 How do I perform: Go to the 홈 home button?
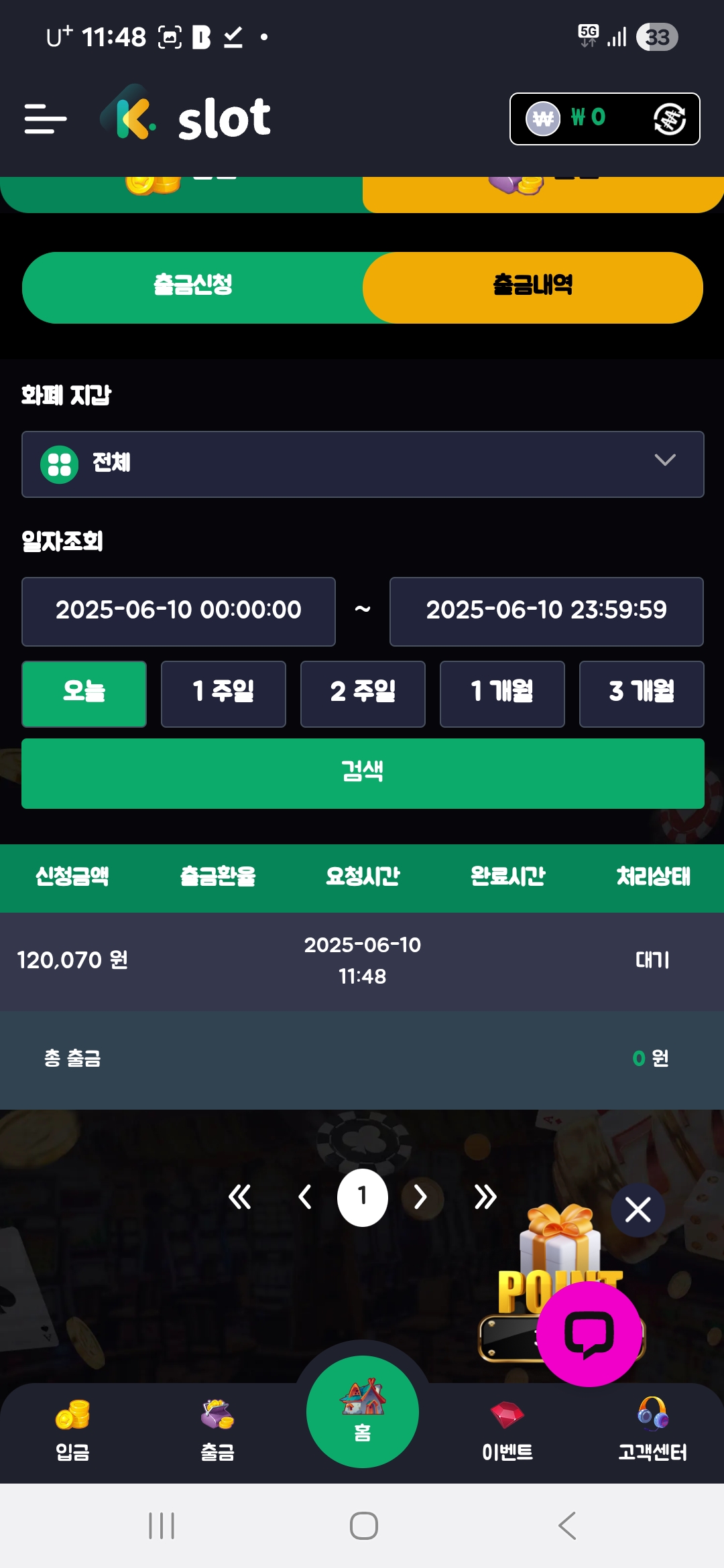click(x=363, y=1412)
